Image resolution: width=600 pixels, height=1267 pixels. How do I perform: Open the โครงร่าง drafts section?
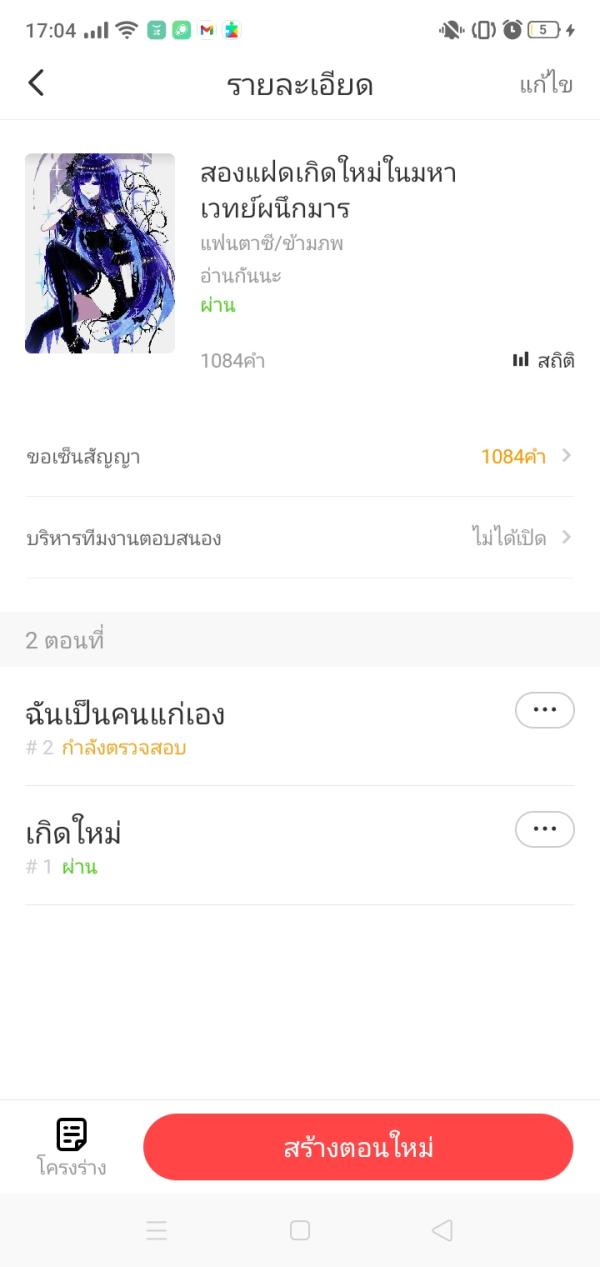point(72,1146)
